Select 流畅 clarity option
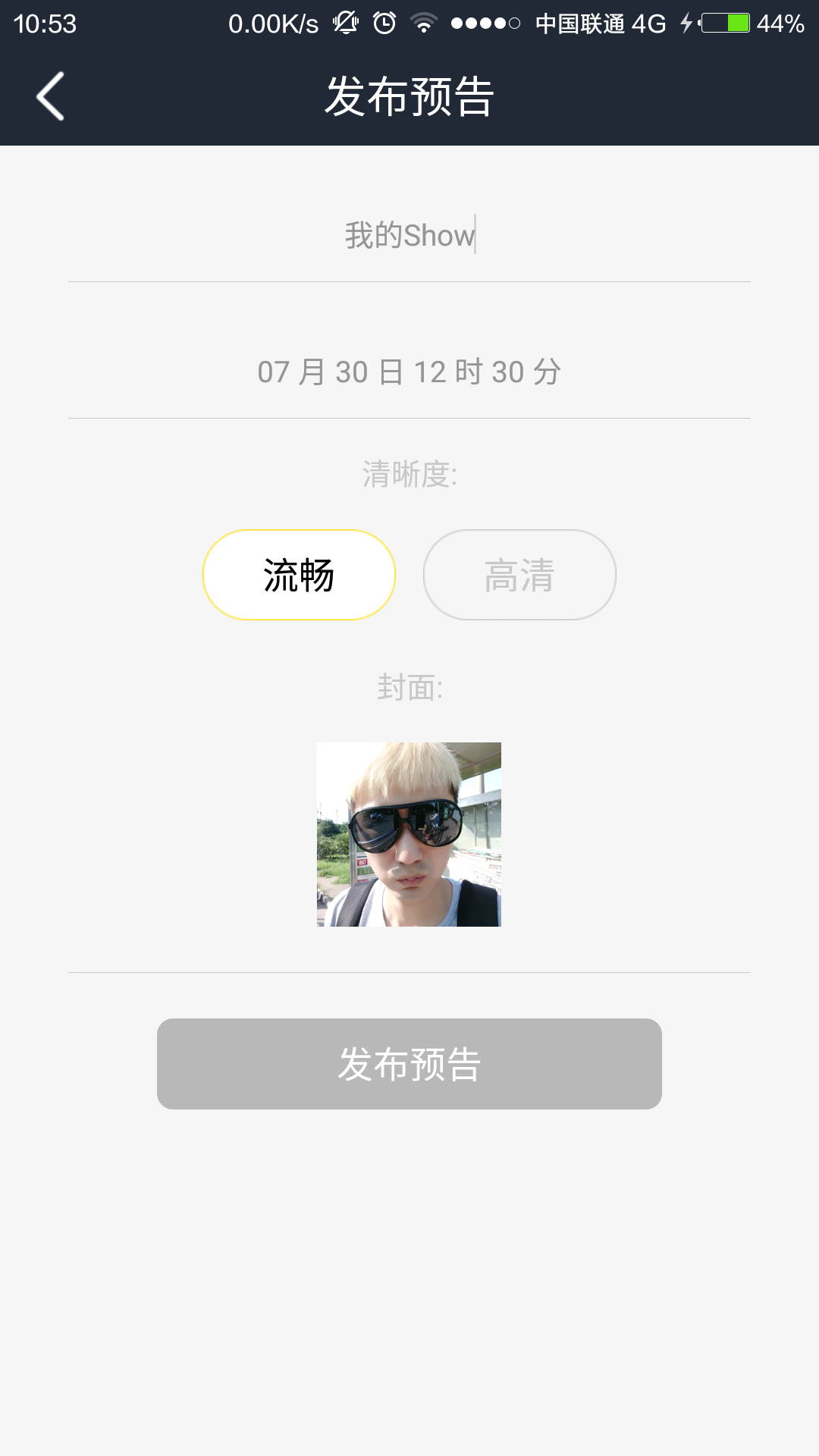This screenshot has width=819, height=1456. (x=299, y=575)
